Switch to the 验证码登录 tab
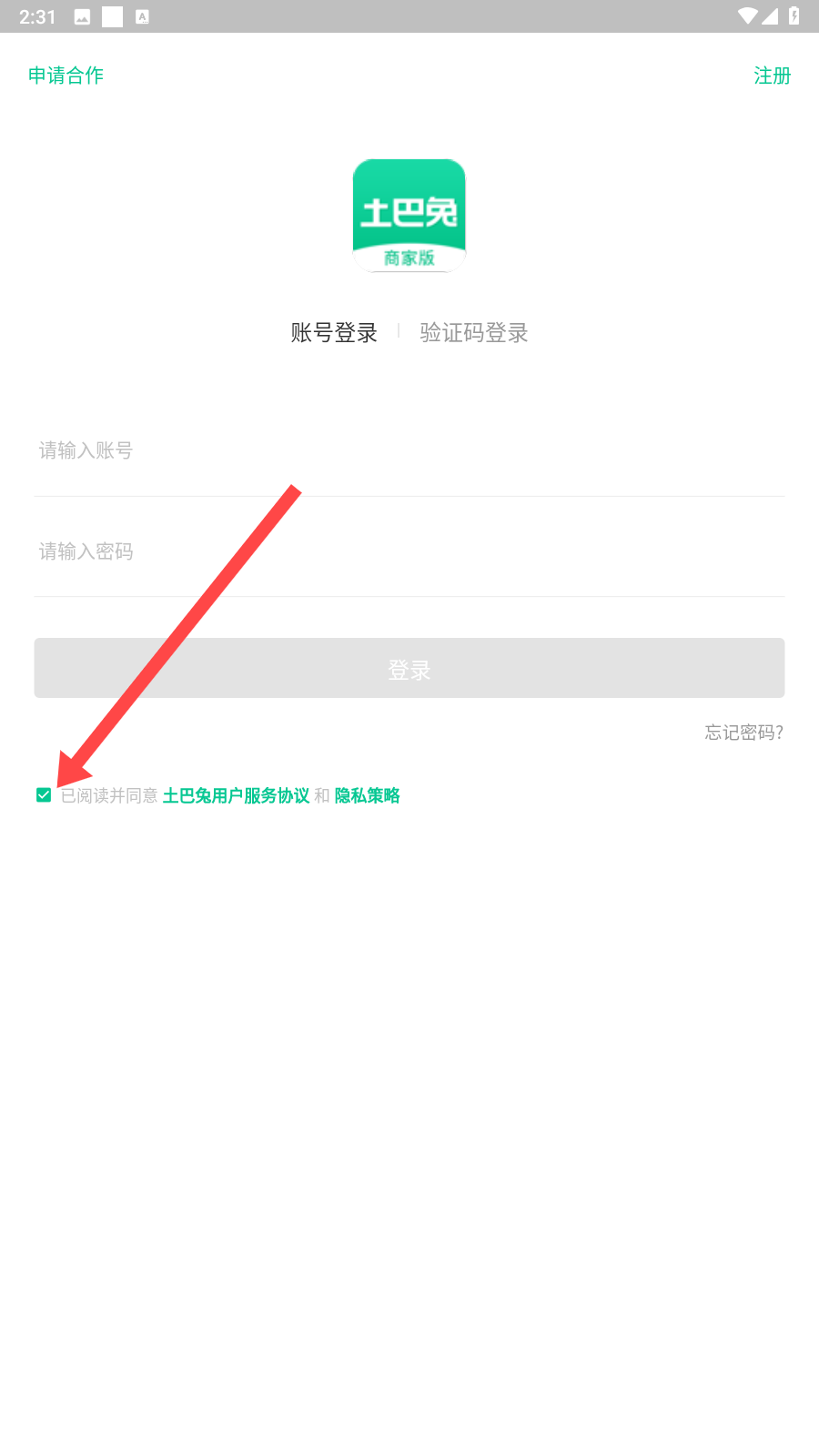Viewport: 819px width, 1456px height. click(x=474, y=333)
